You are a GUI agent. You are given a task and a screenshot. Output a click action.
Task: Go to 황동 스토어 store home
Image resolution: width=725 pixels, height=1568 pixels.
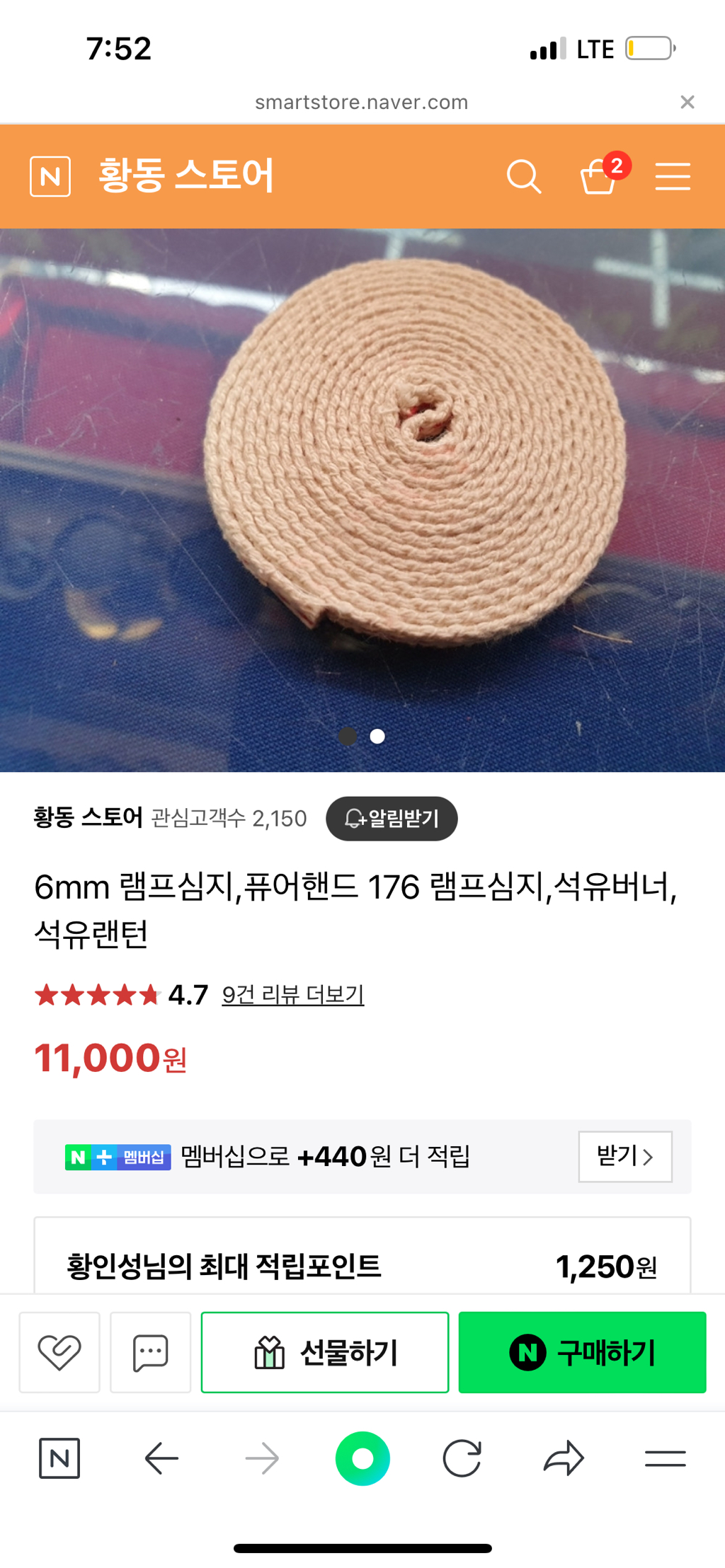[x=185, y=175]
